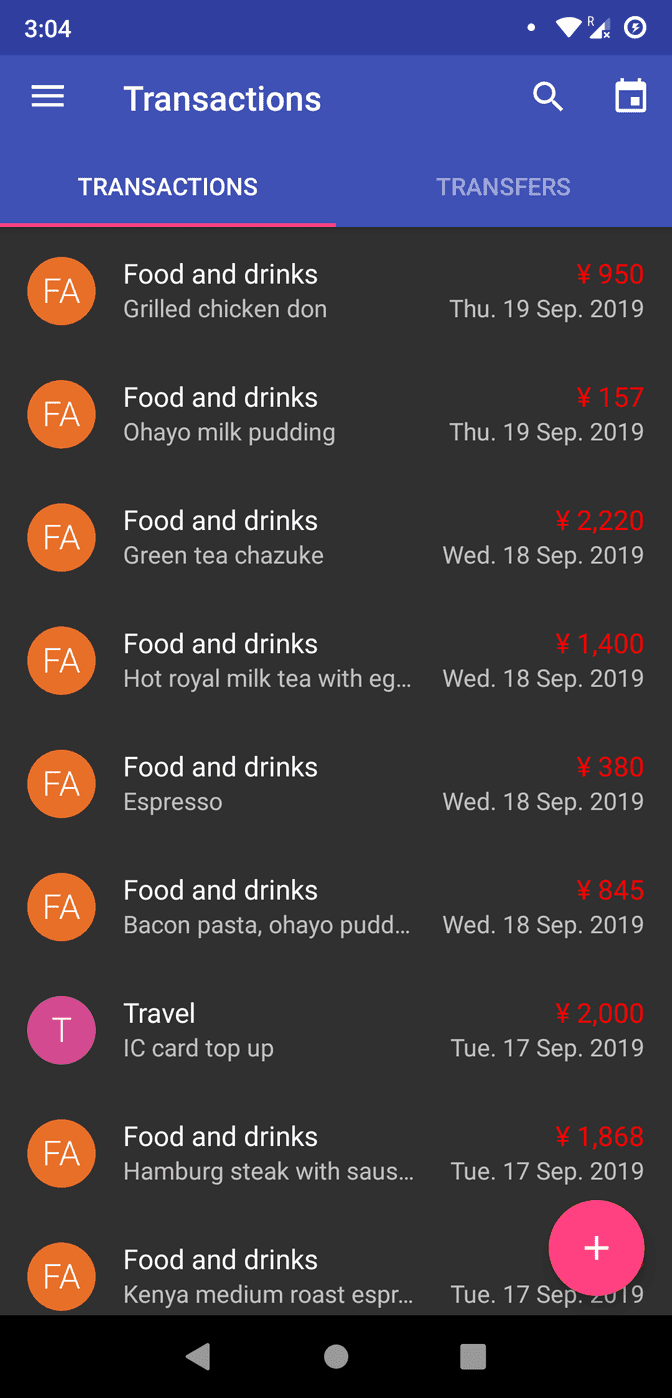Switch to the Transfers tab
Viewport: 672px width, 1398px height.
point(504,187)
